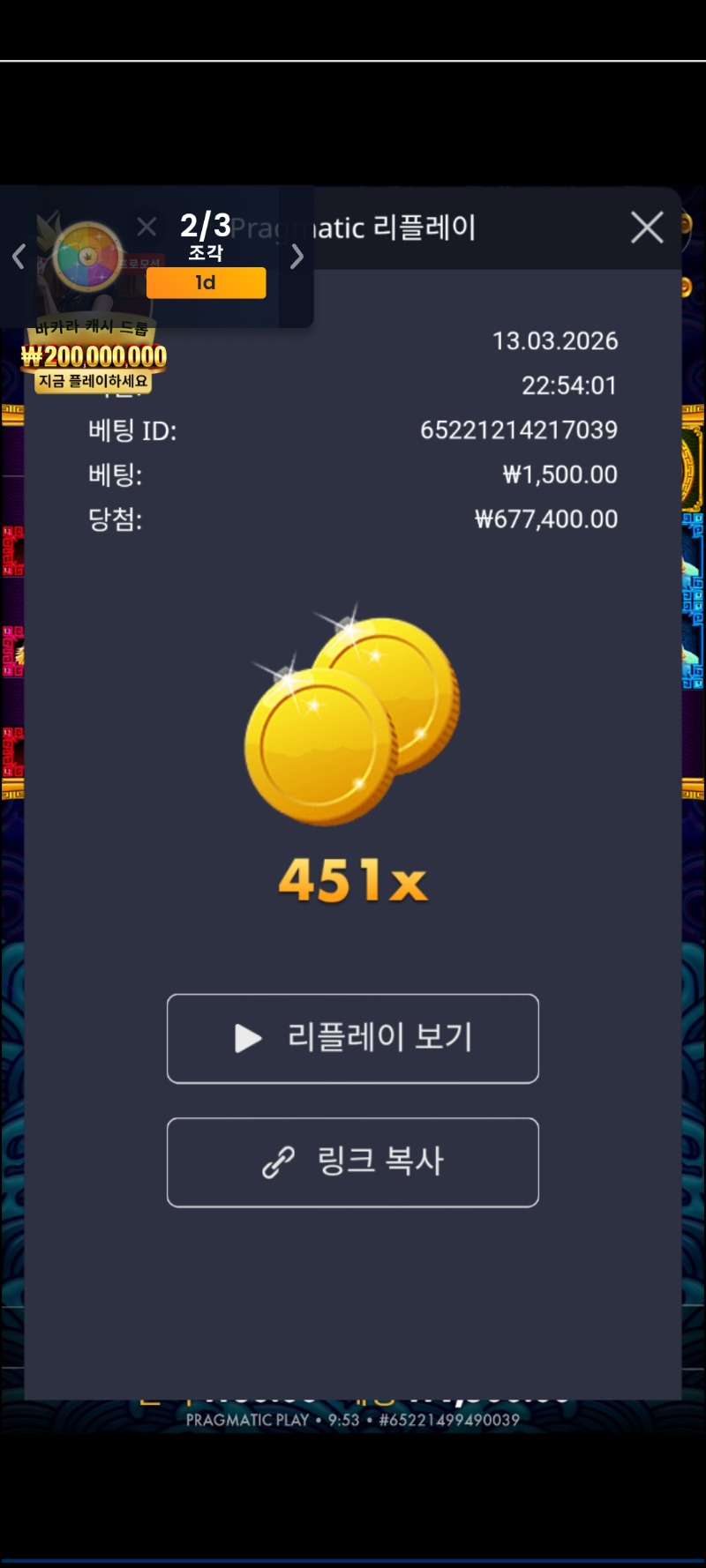Go to the next promotion with right arrow
The image size is (706, 1568).
pos(297,257)
